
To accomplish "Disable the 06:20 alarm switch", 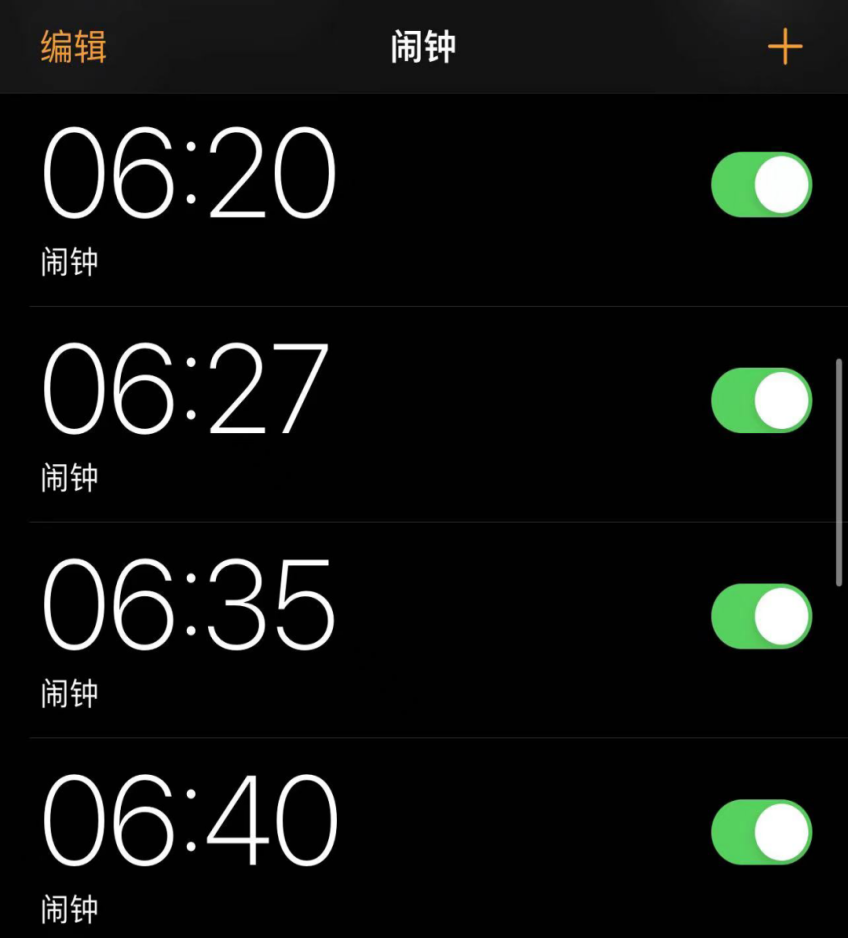I will 761,185.
